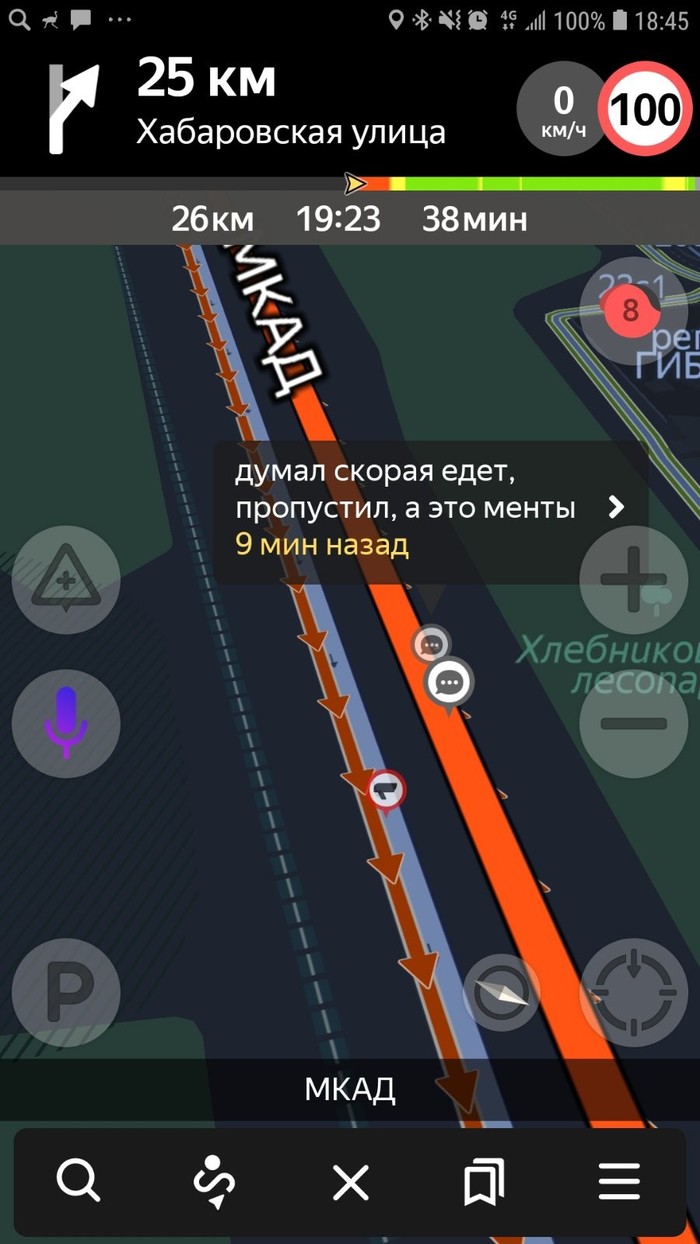Center the map on my location
The height and width of the screenshot is (1244, 700).
(632, 993)
